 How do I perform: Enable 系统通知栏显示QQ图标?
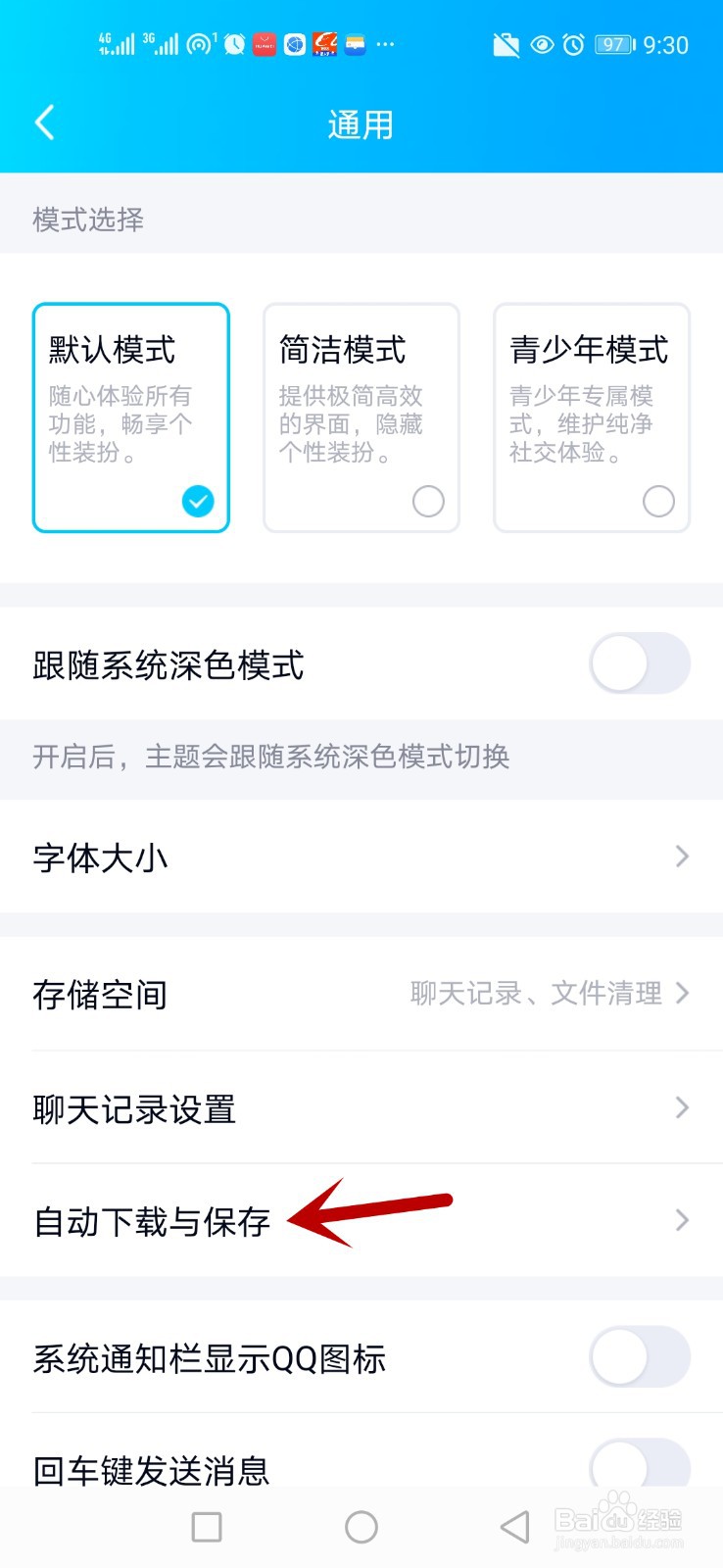[x=640, y=1356]
